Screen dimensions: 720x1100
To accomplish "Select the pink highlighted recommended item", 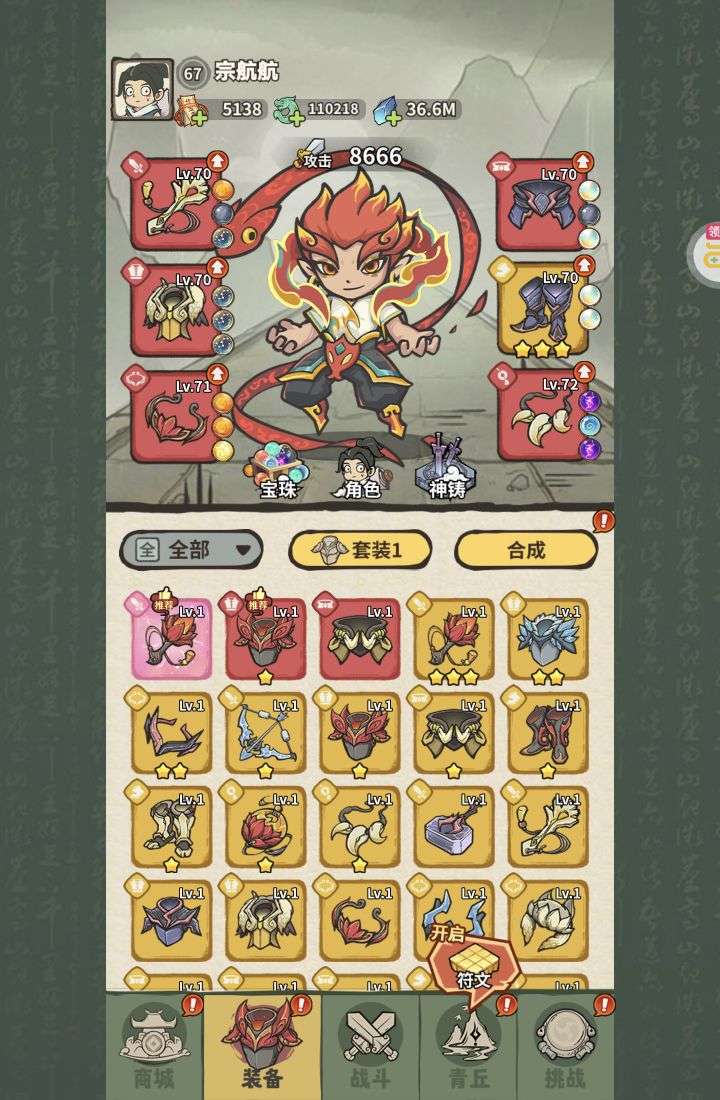I will click(x=172, y=640).
